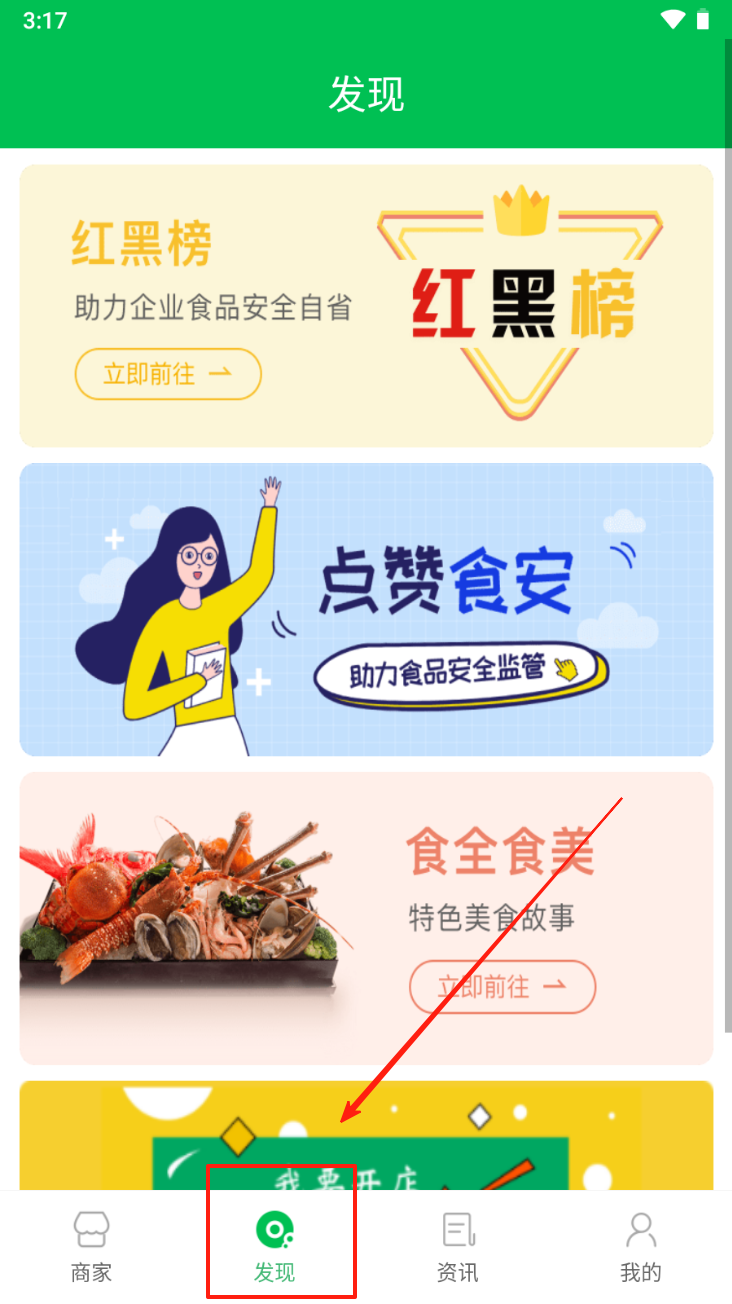Open the 食全食美 food story card
Screen dimensions: 732x1304
pyautogui.click(x=366, y=918)
